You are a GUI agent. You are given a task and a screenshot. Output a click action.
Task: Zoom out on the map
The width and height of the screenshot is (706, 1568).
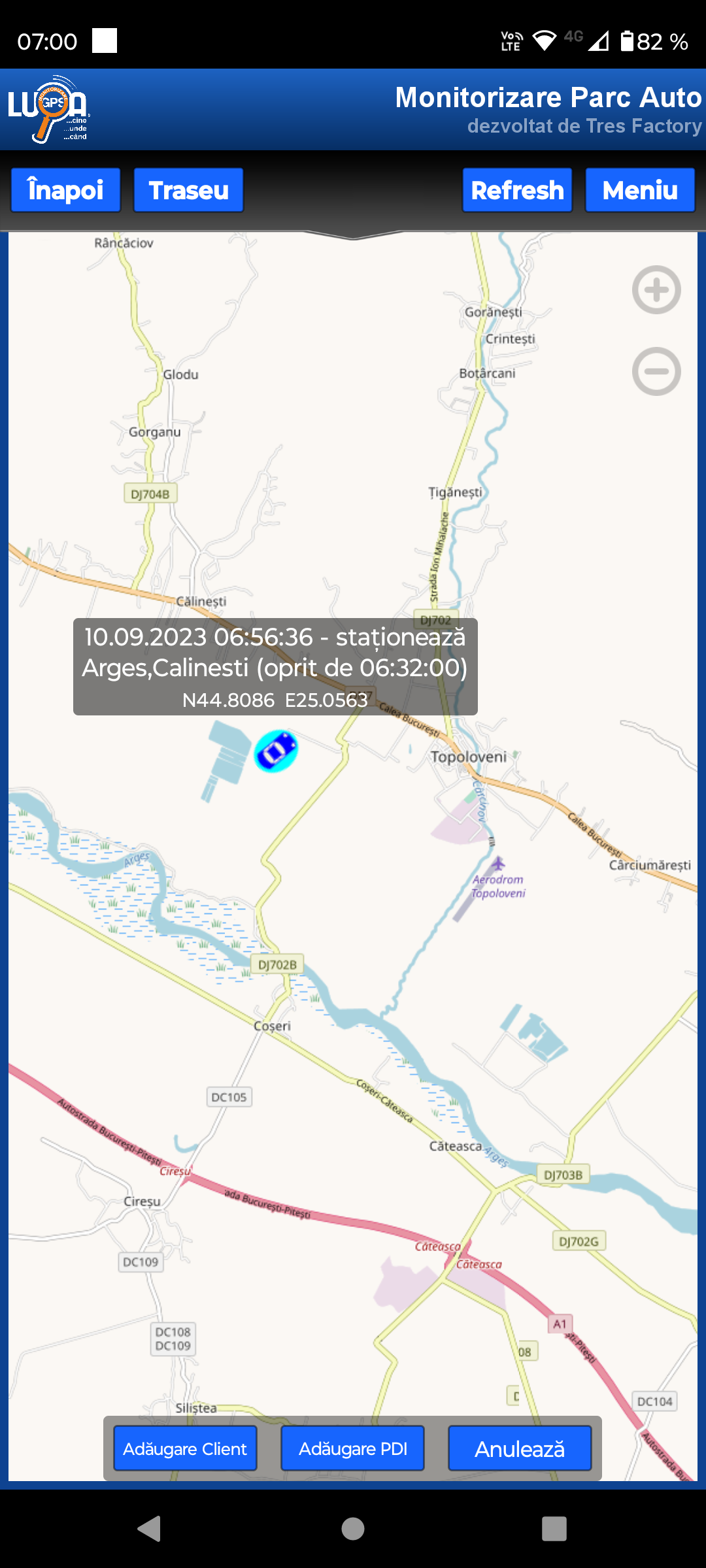(x=656, y=371)
